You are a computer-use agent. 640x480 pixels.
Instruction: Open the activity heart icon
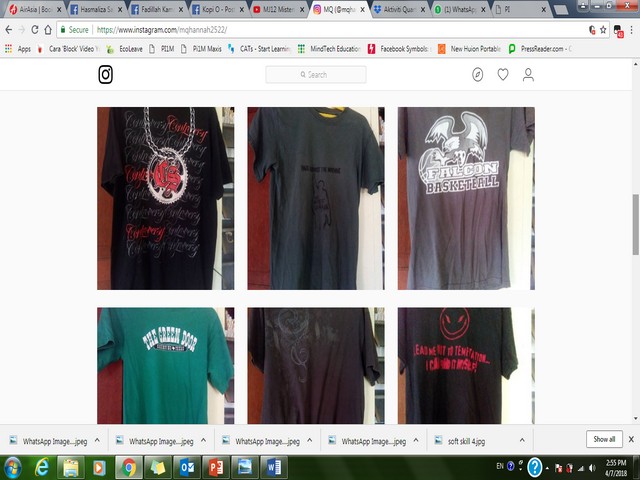point(503,74)
